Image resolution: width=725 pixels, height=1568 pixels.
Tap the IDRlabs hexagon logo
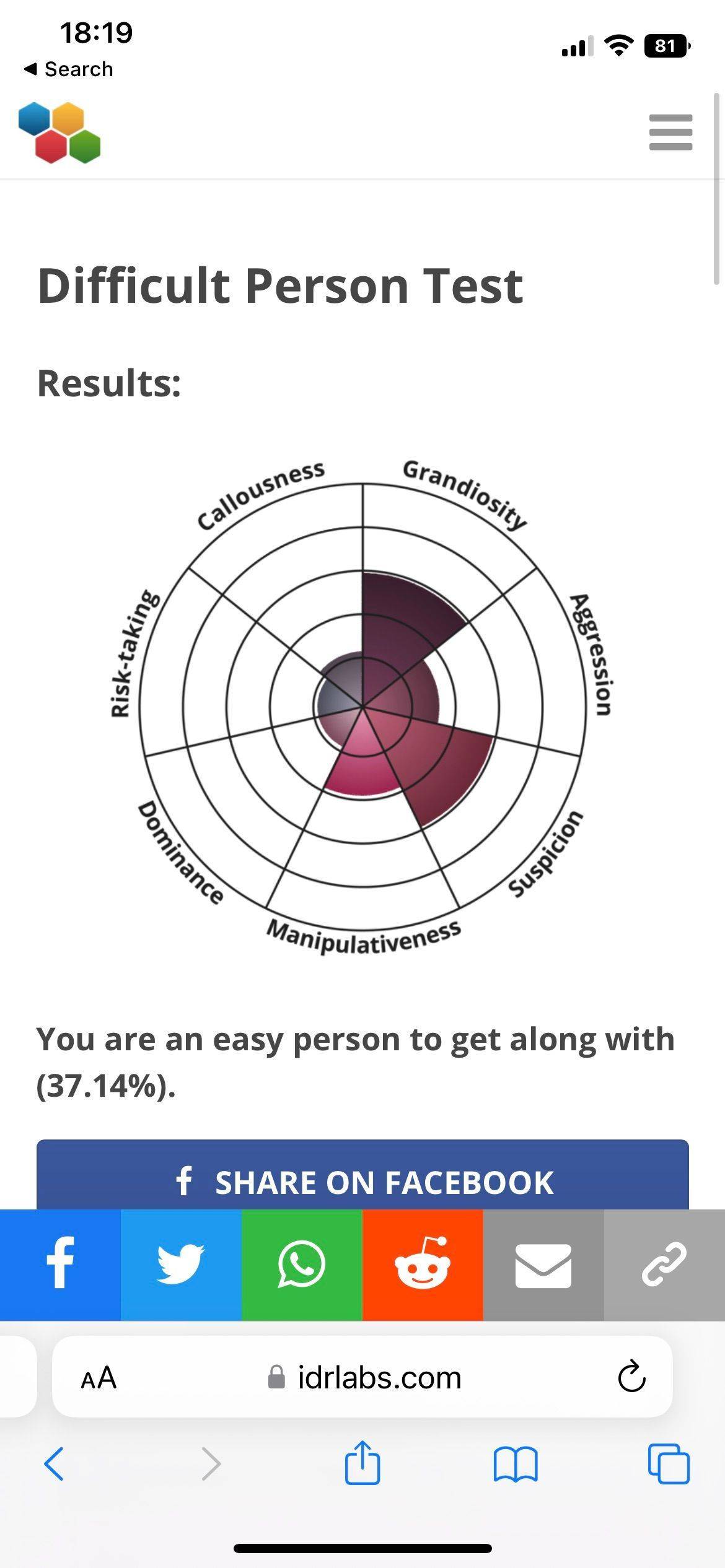[59, 133]
